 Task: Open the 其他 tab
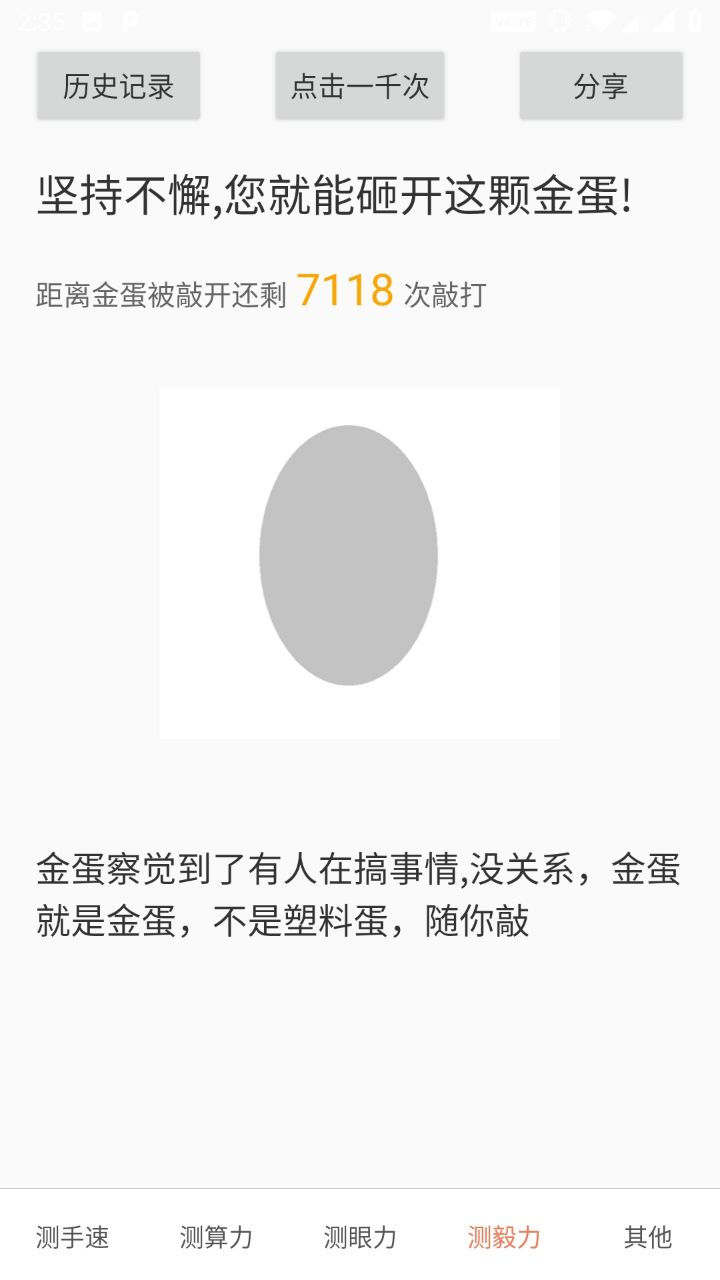648,1237
